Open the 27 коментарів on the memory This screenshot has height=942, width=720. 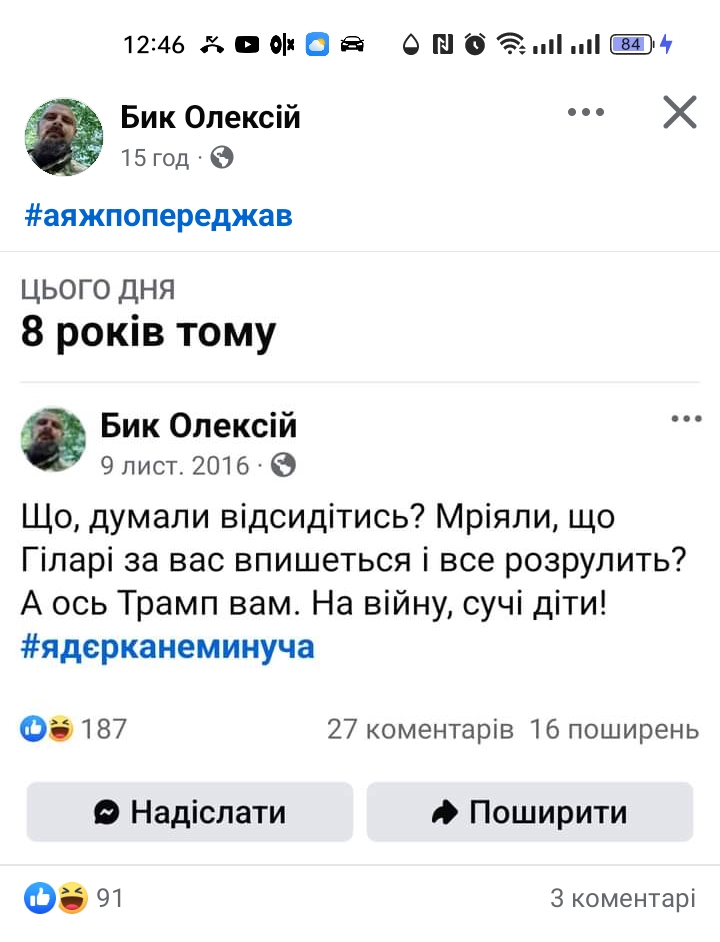click(420, 729)
